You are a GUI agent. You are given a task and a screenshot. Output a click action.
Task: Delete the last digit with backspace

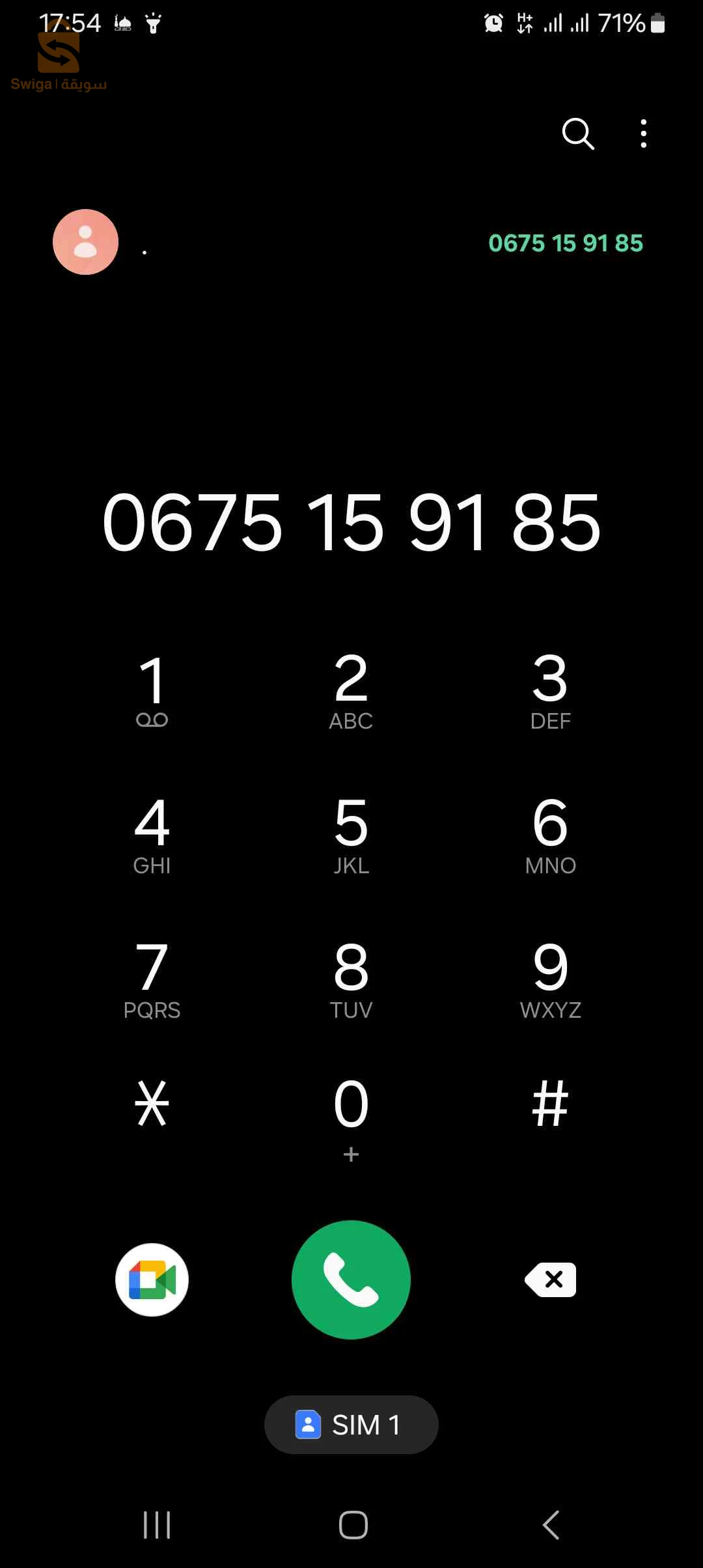(x=551, y=1280)
